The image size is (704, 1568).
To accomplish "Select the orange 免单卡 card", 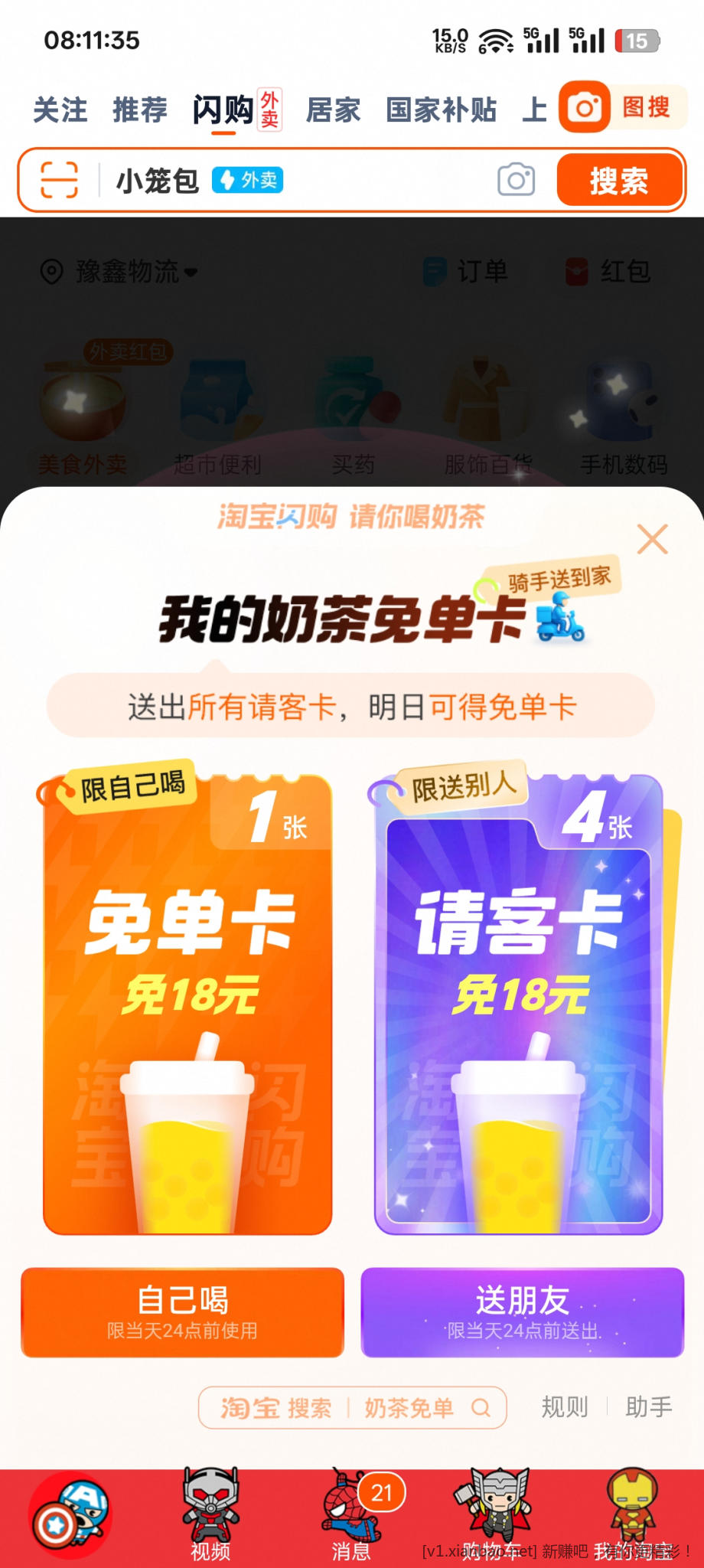I will point(187,1004).
